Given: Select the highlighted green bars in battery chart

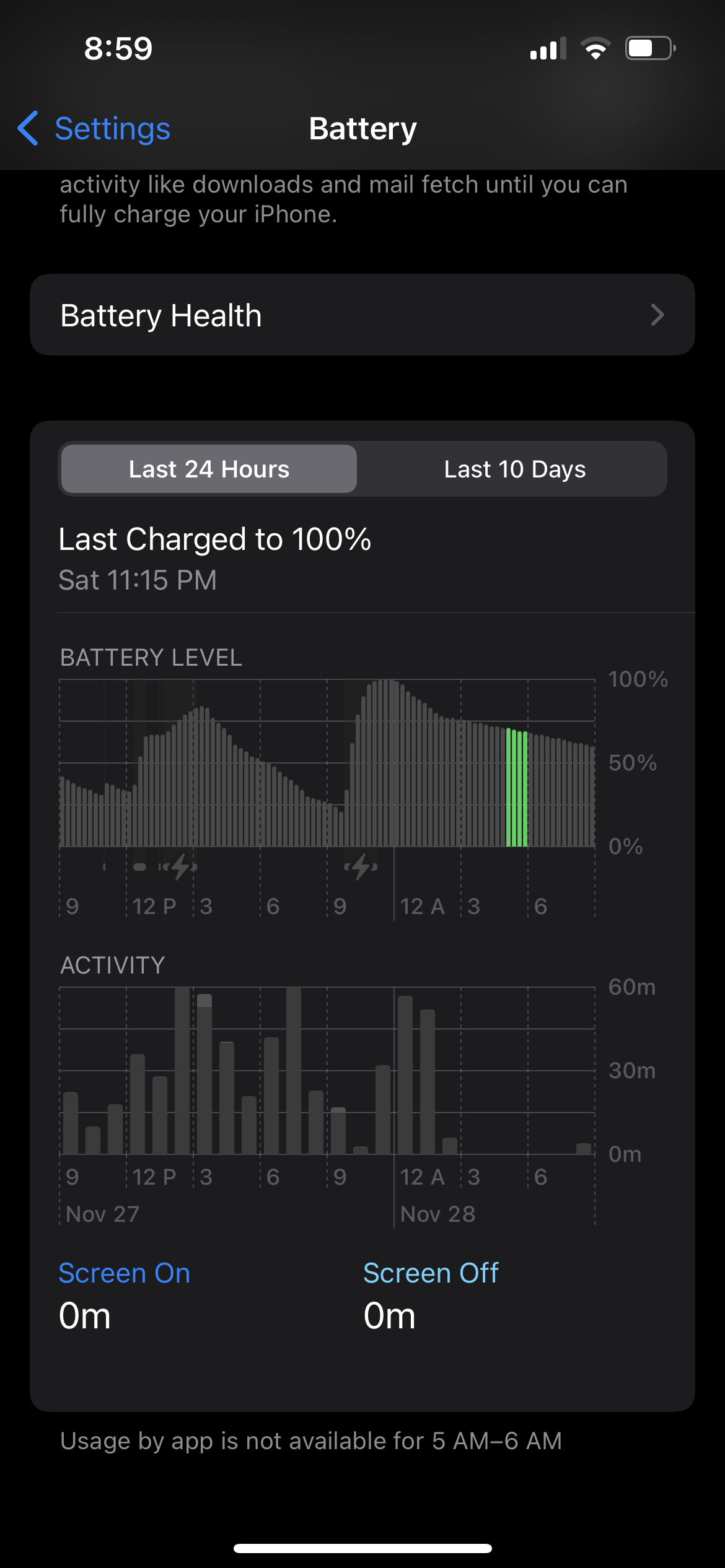Looking at the screenshot, I should pos(517,788).
